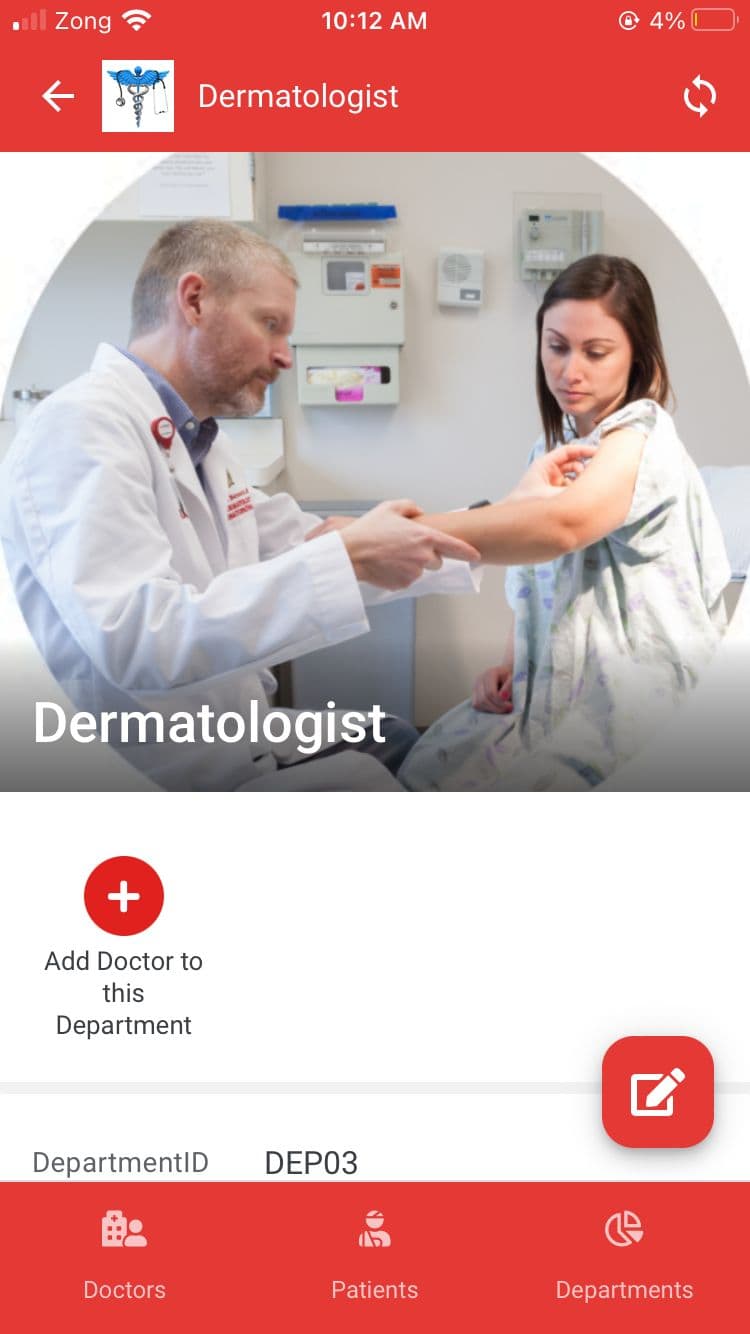Screen dimensions: 750x1334
Task: Tap the DepartmentID field label
Action: 120,1162
